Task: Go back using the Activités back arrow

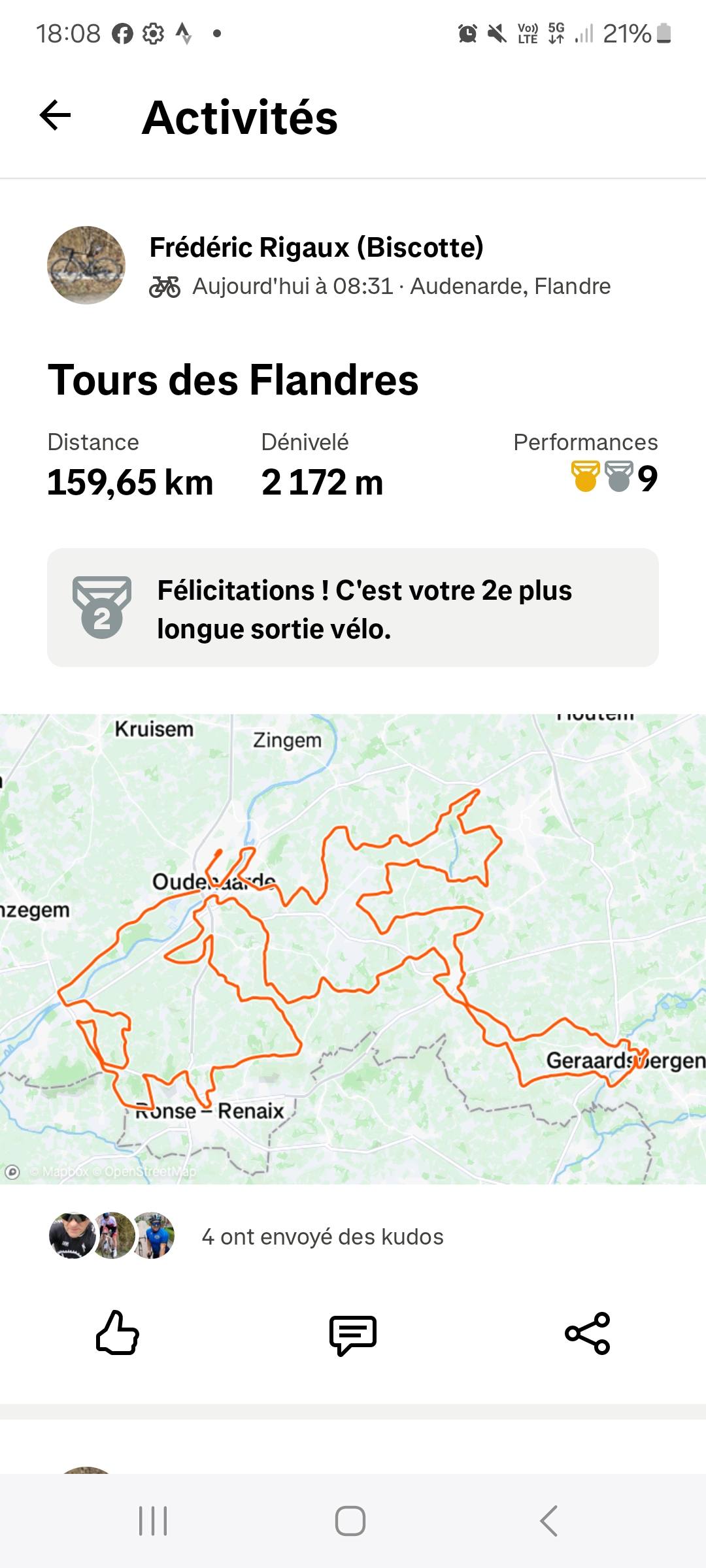Action: tap(55, 116)
